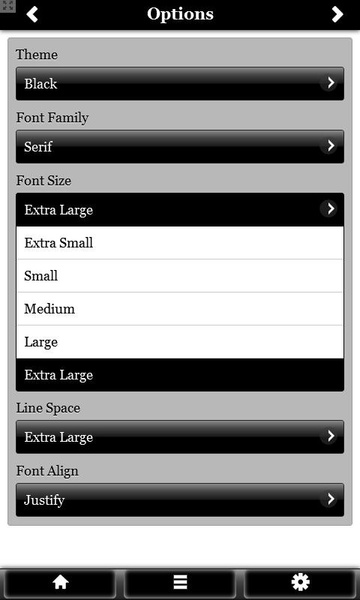Tap the fullscreen expand icon
The image size is (360, 600).
point(8,6)
